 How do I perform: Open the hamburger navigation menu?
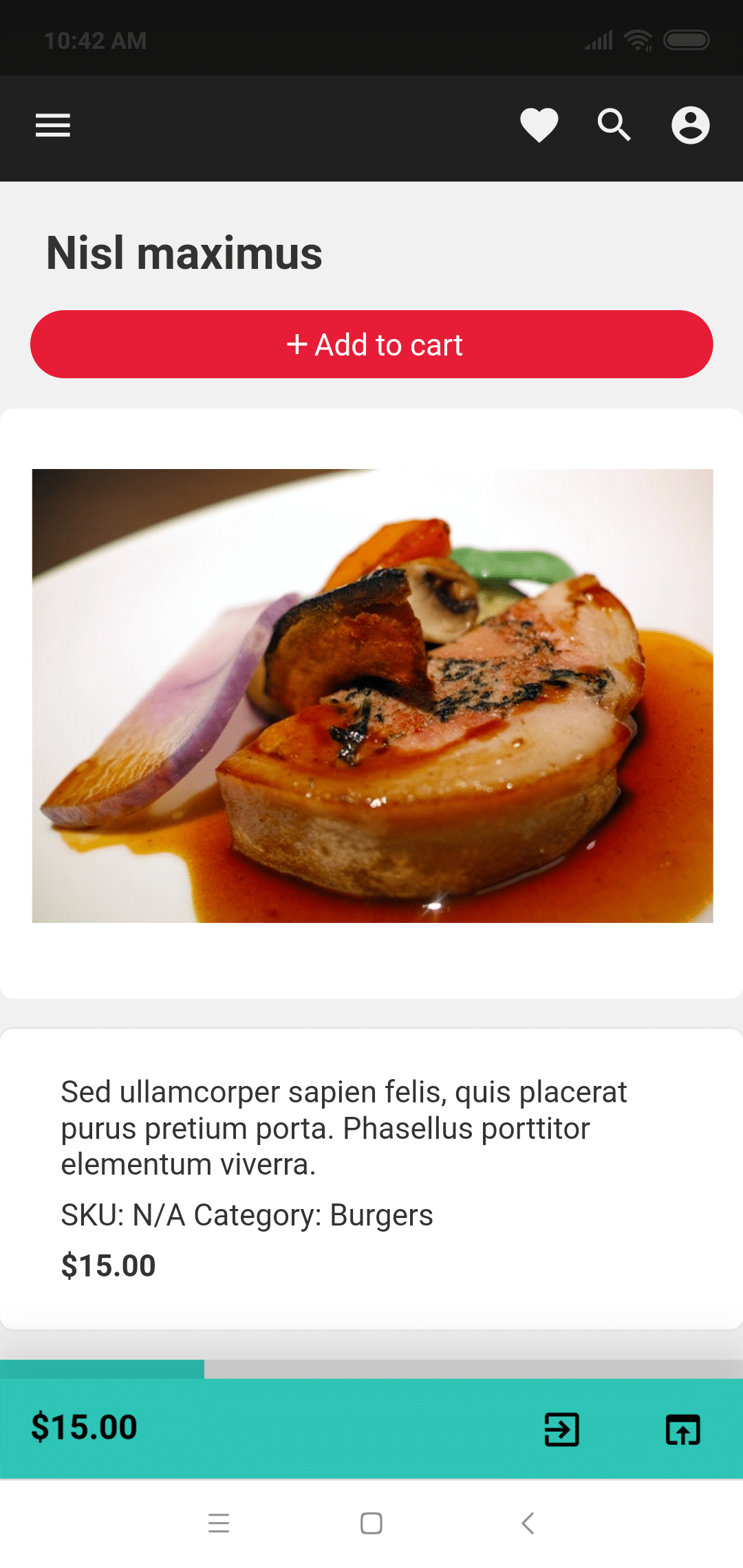coord(53,125)
